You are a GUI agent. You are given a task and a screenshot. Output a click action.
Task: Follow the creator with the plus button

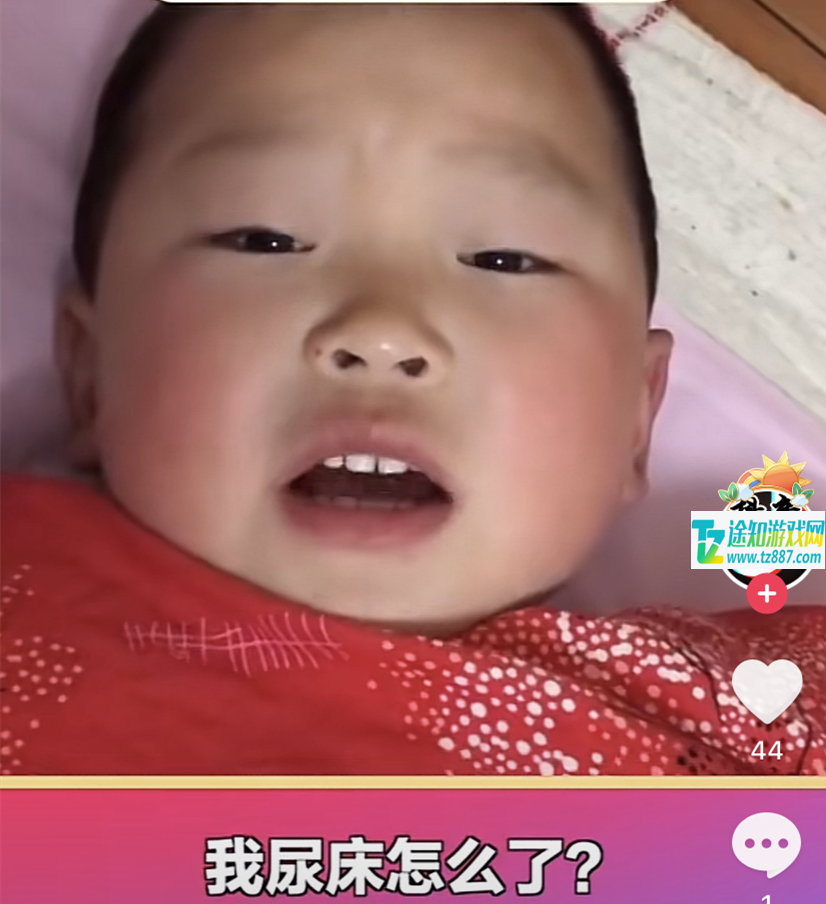pyautogui.click(x=767, y=594)
